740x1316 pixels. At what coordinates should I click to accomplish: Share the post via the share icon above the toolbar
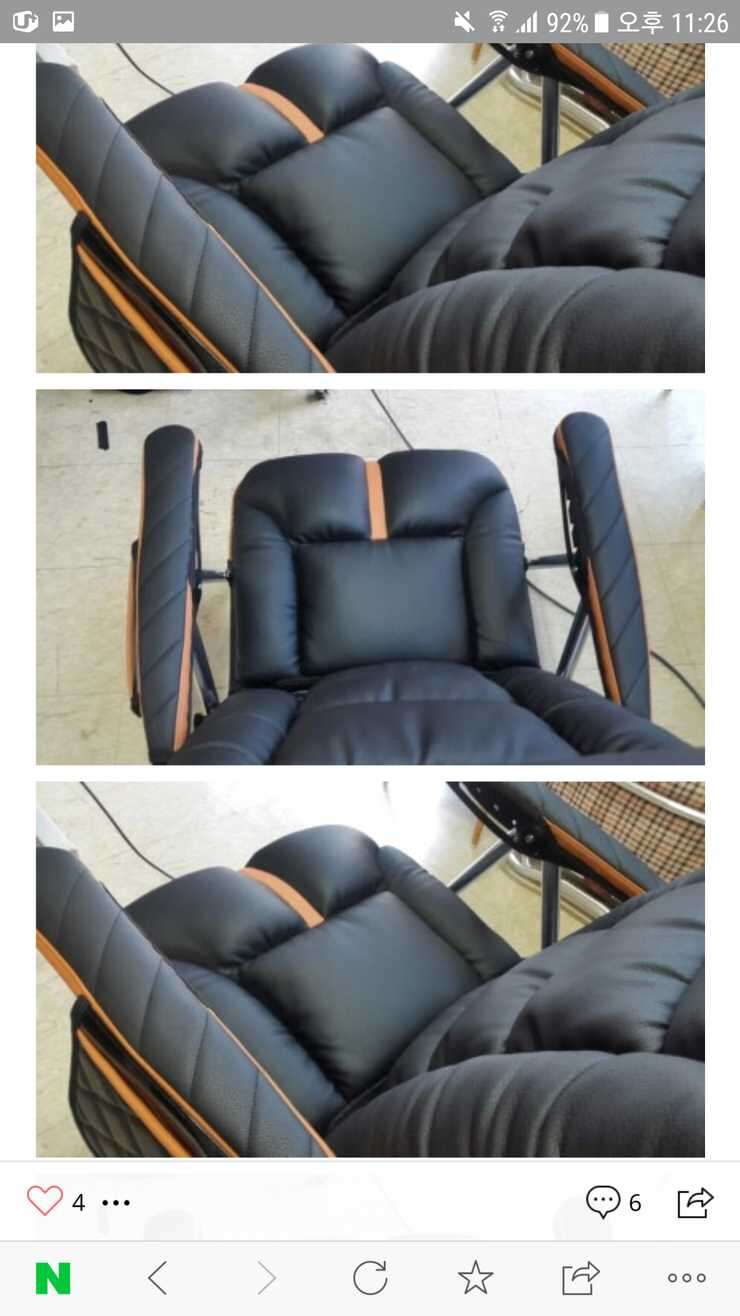pyautogui.click(x=695, y=1201)
